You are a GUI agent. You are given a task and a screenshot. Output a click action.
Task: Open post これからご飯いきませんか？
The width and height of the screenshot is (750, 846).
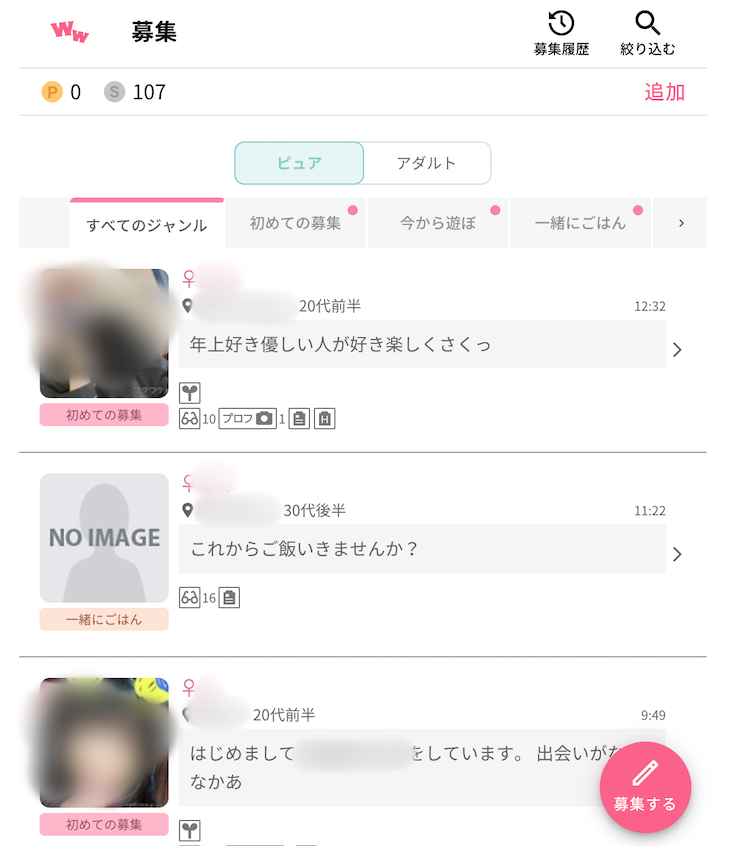[x=422, y=549]
